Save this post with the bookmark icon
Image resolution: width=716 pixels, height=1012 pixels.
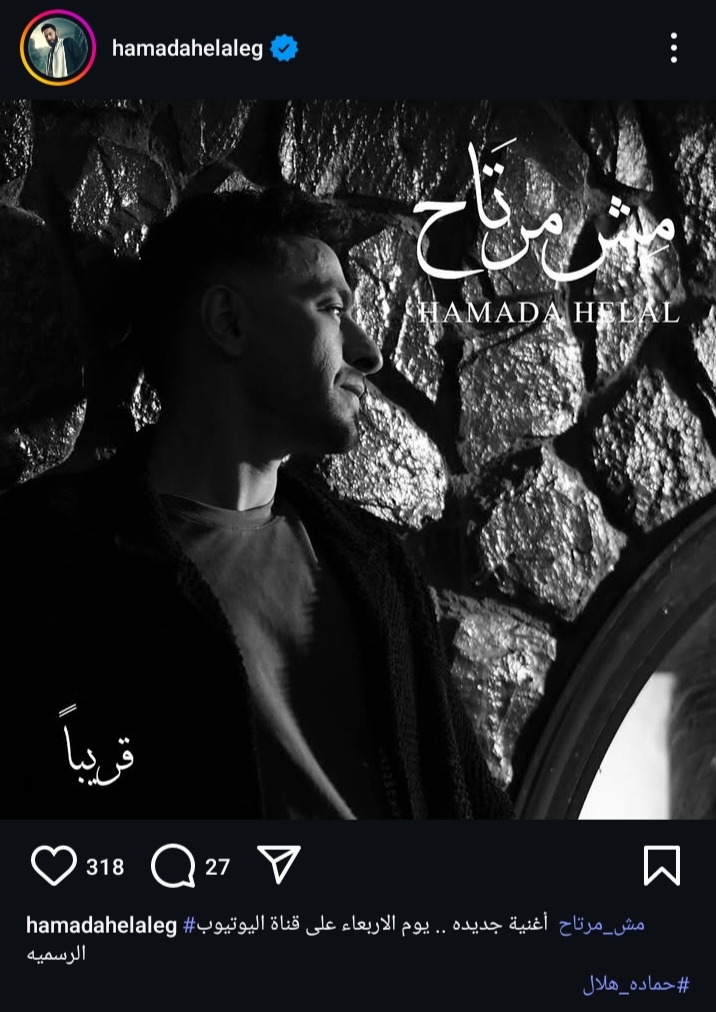[662, 866]
